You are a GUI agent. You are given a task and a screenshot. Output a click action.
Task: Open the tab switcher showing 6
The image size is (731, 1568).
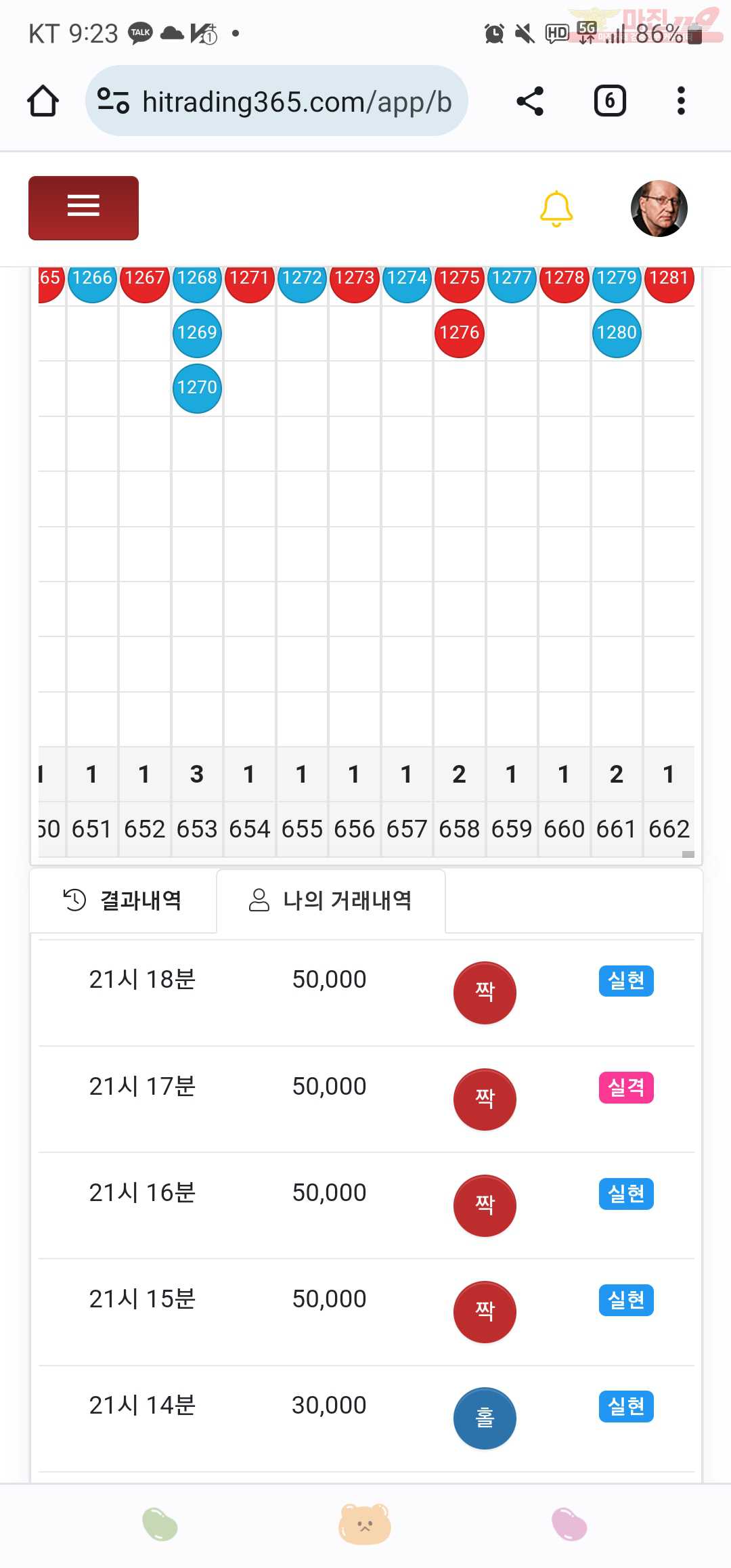pos(610,101)
